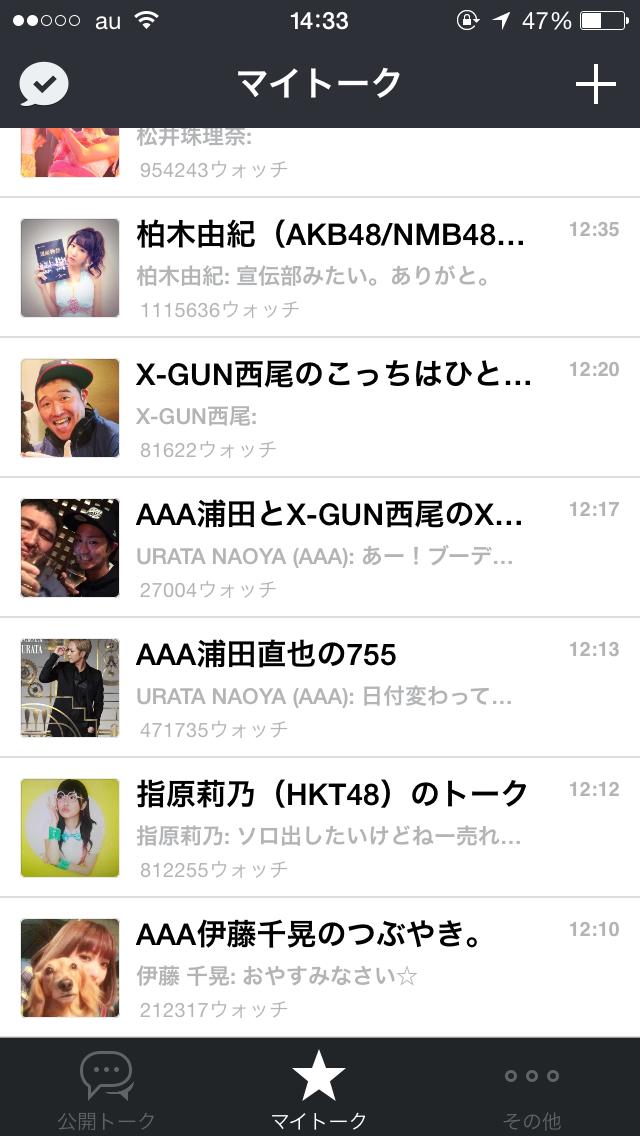Tap the plus icon to add a talk
The width and height of the screenshot is (640, 1136).
click(x=595, y=85)
